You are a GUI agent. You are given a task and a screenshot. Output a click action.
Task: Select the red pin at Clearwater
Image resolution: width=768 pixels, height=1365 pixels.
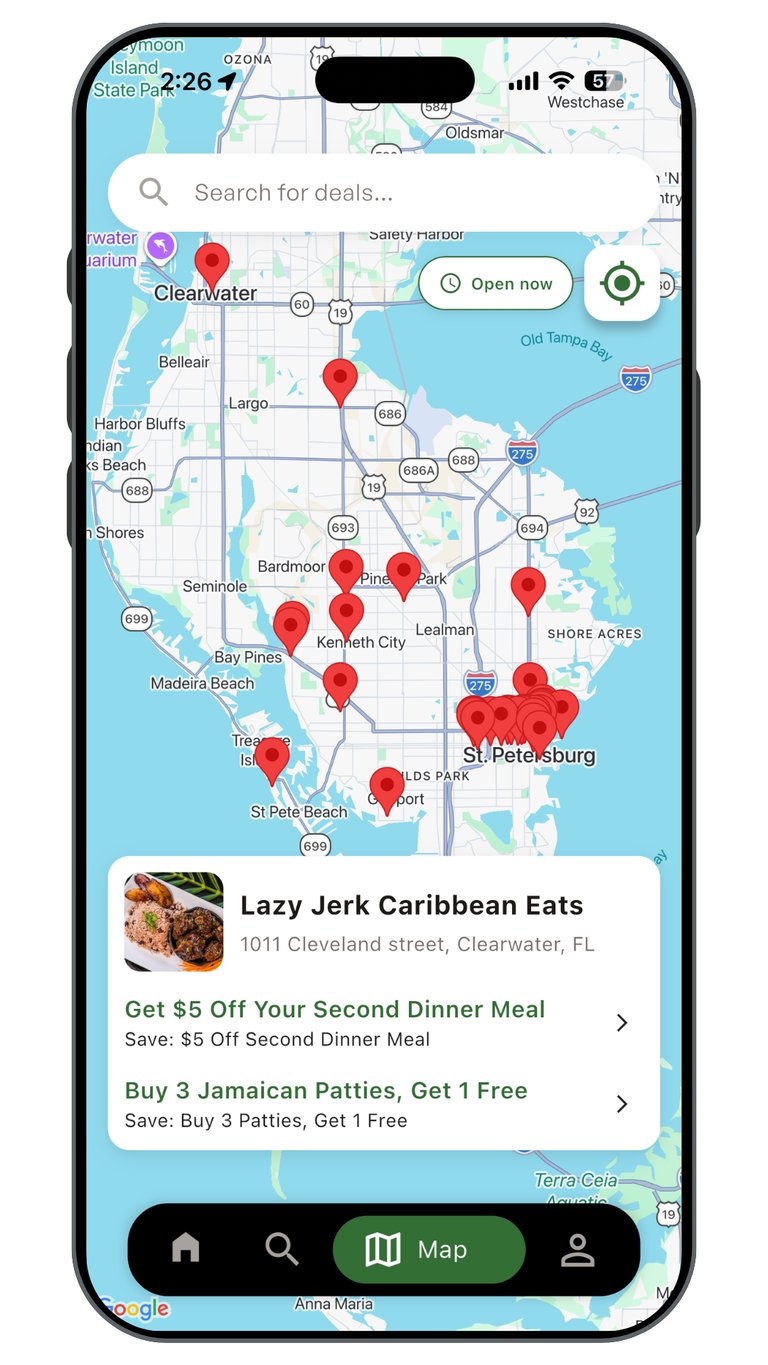tap(212, 267)
